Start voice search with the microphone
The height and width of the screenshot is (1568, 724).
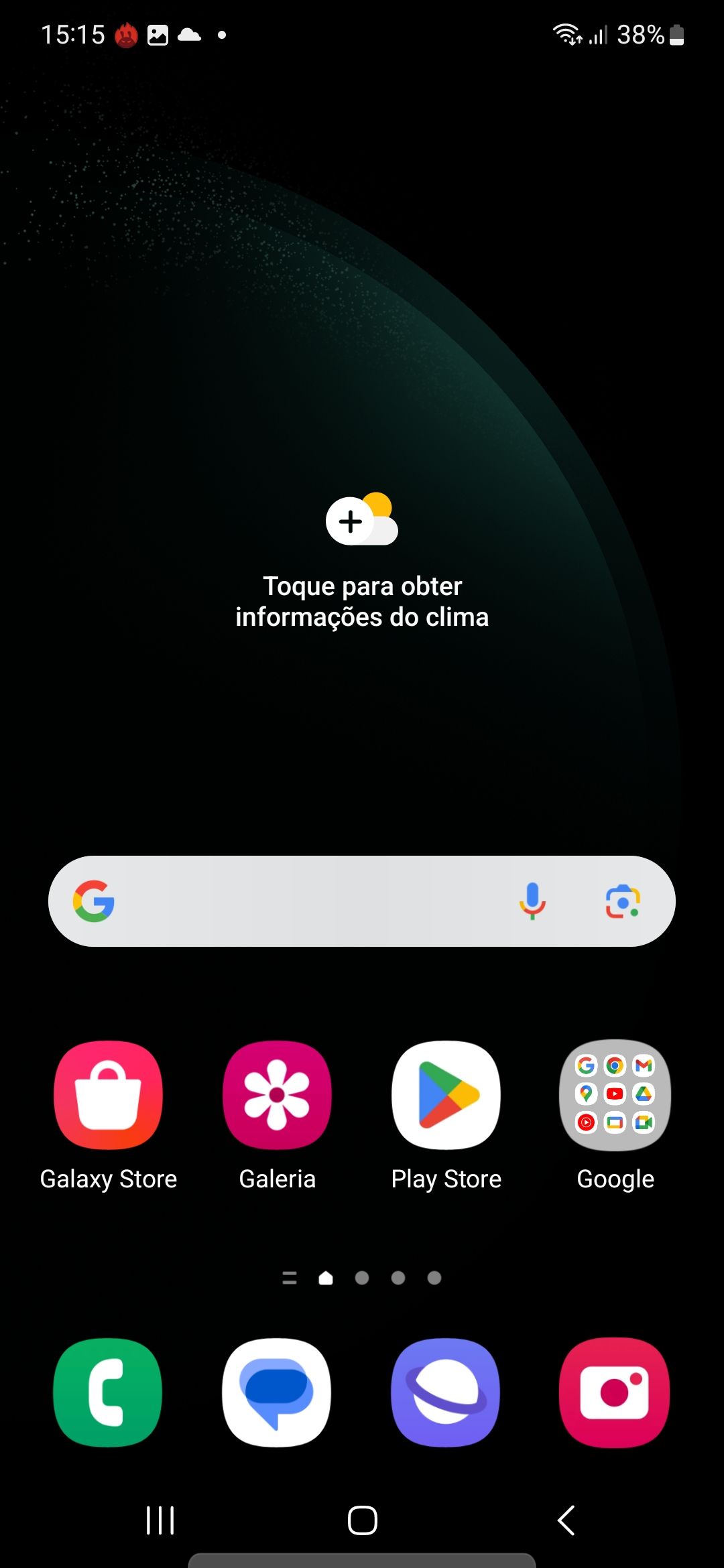point(532,901)
